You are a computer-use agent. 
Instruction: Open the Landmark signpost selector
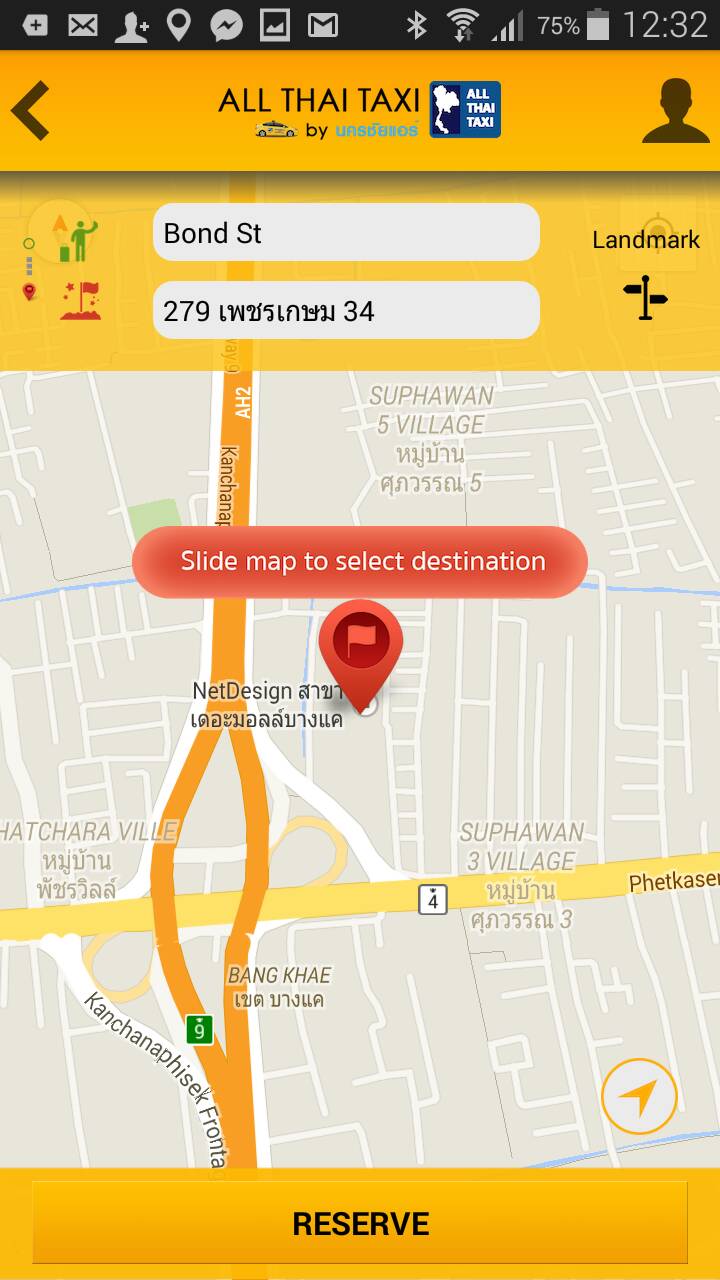tap(646, 296)
